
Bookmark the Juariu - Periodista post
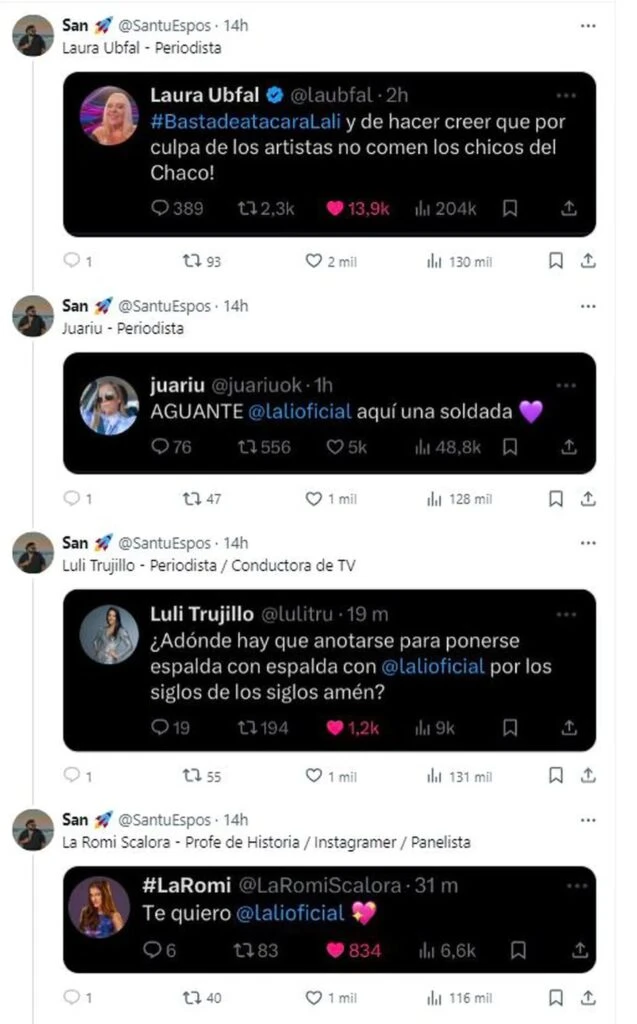(x=556, y=498)
